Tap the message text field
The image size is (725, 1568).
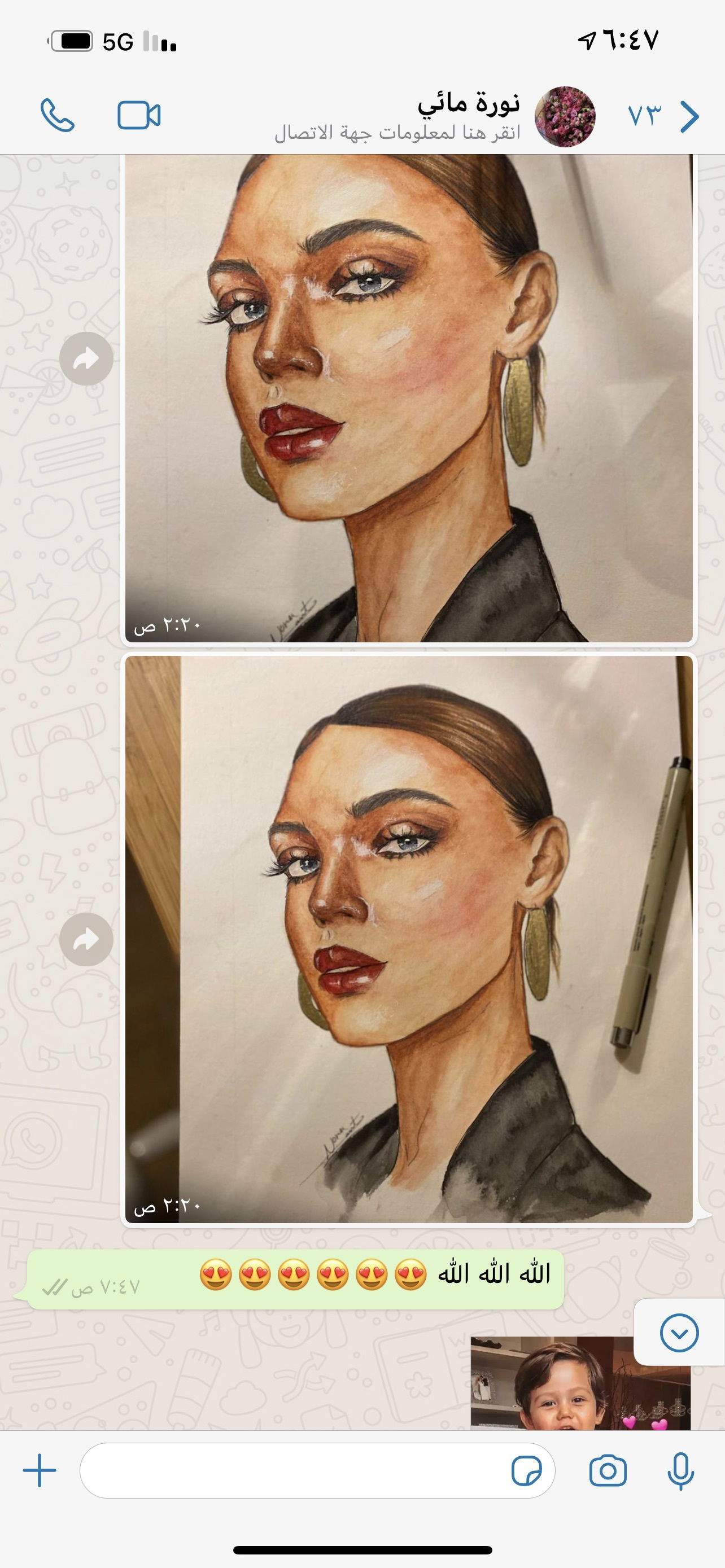(x=292, y=1470)
